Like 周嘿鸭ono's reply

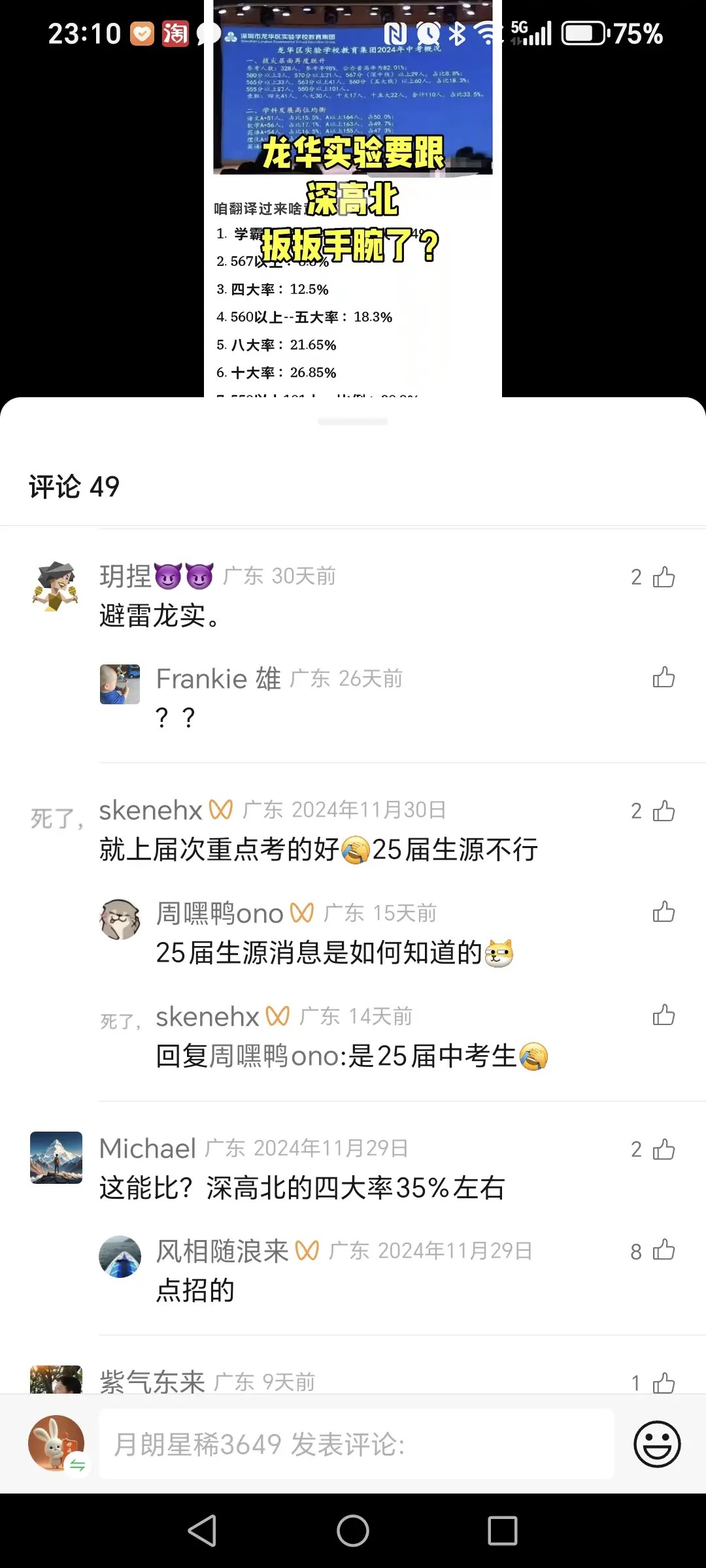click(x=664, y=912)
